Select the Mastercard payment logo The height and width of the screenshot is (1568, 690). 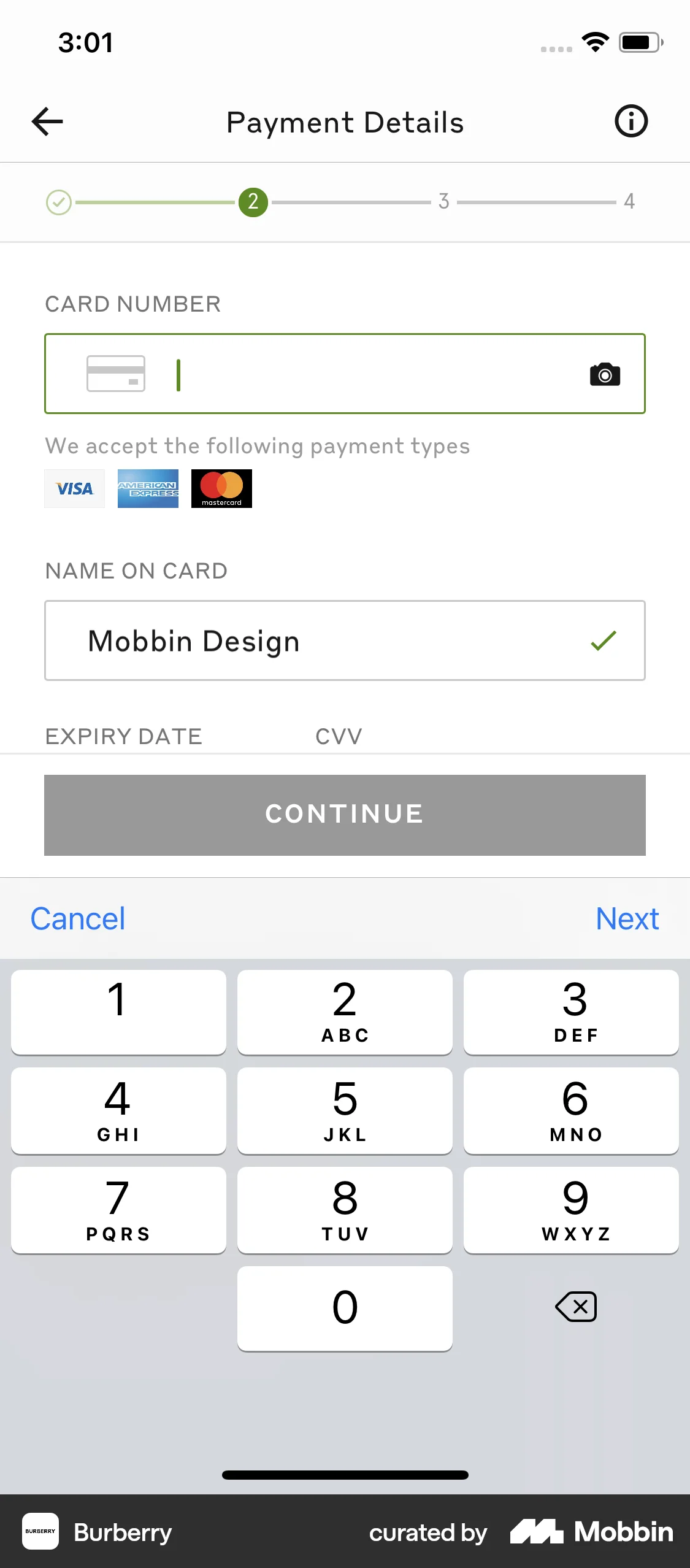221,488
